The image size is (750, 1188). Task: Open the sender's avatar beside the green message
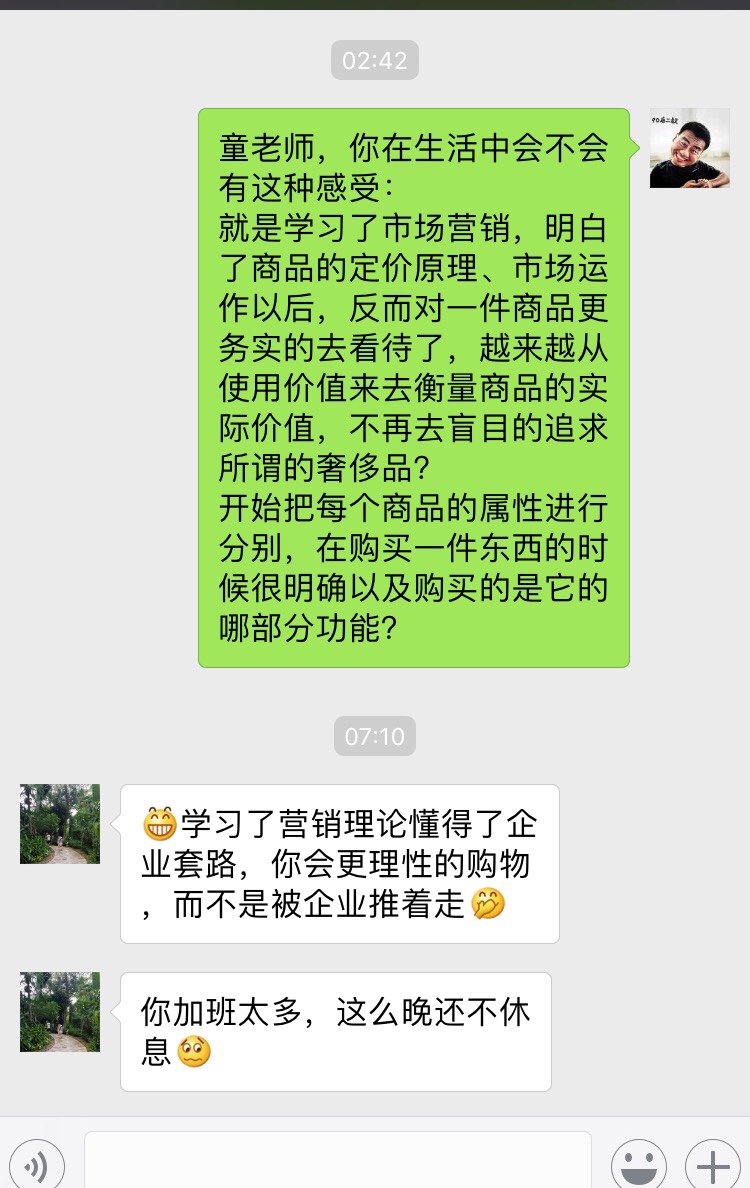coord(689,148)
